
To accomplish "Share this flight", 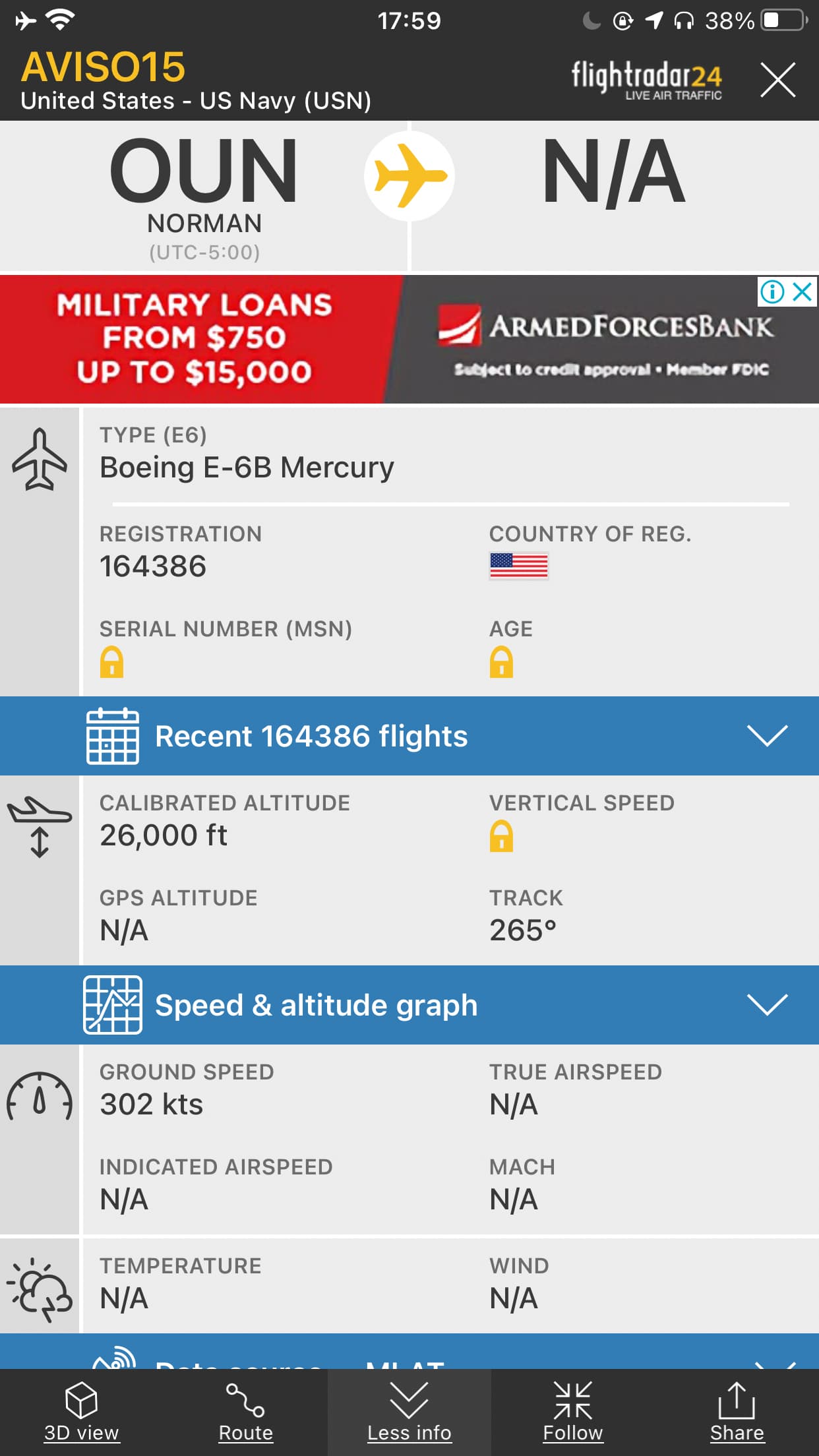I will click(x=737, y=1411).
